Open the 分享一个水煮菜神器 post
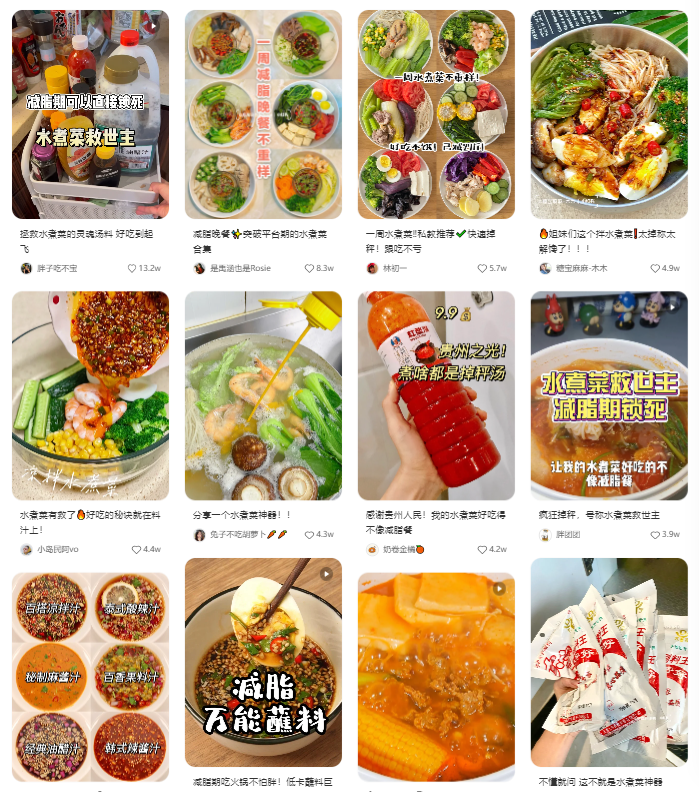The width and height of the screenshot is (699, 792). [x=263, y=395]
